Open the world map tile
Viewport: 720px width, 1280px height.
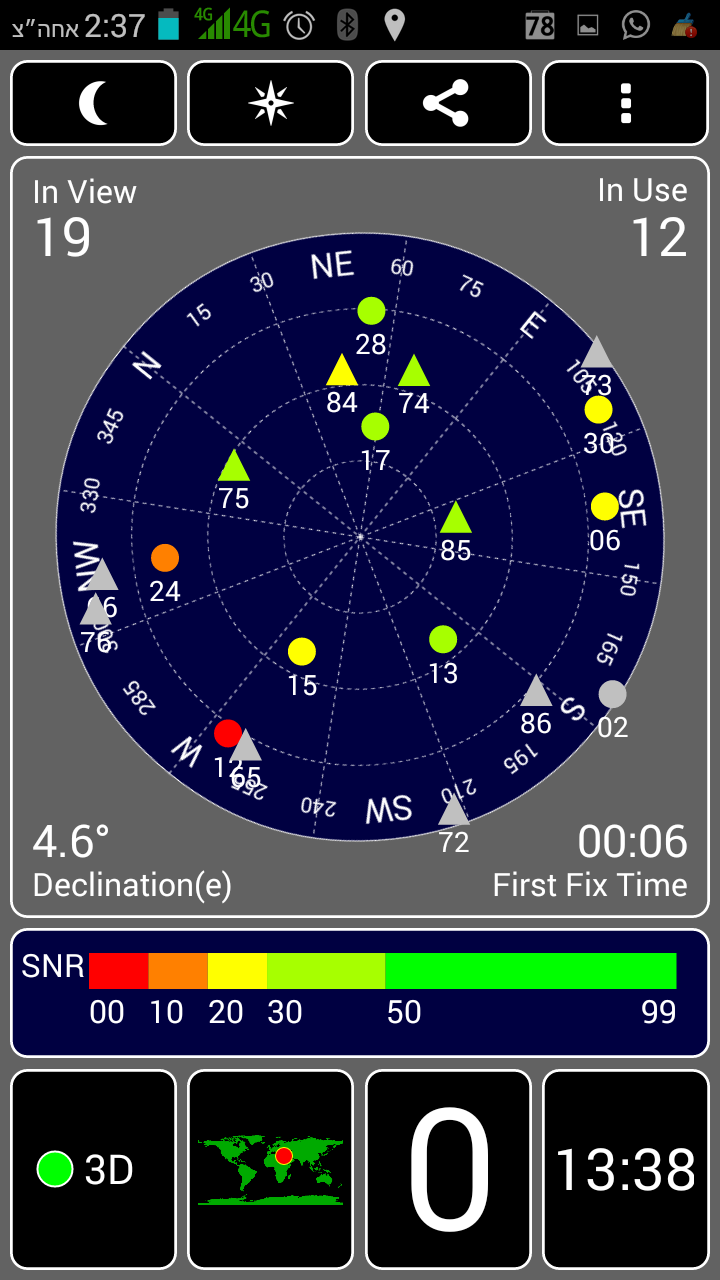click(271, 1168)
